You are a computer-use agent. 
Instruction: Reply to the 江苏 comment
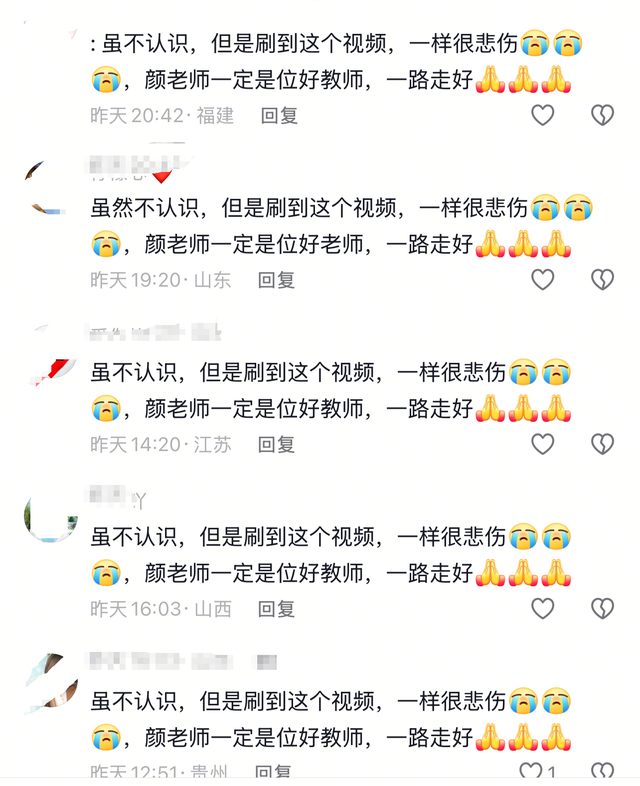[276, 444]
